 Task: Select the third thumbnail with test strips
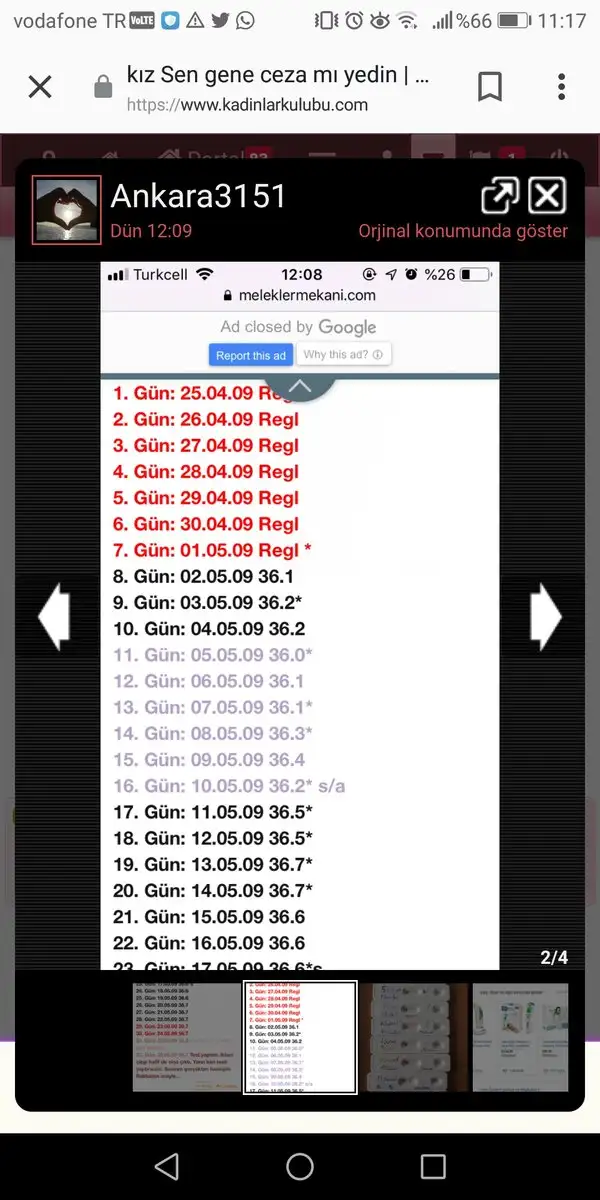point(413,1036)
